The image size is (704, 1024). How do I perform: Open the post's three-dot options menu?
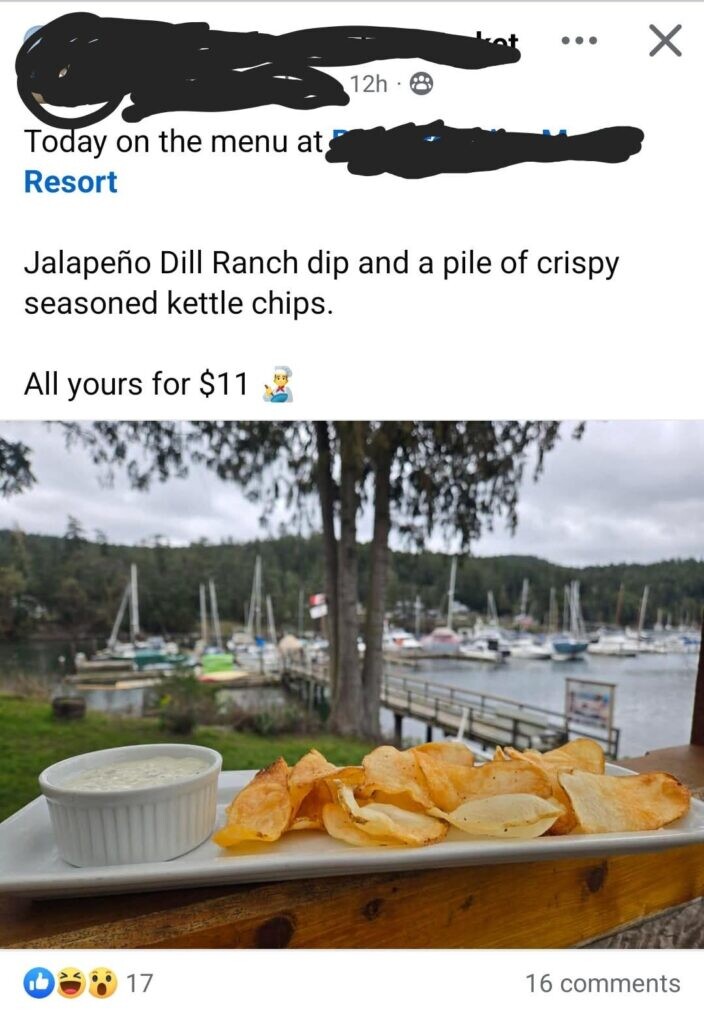click(x=579, y=41)
